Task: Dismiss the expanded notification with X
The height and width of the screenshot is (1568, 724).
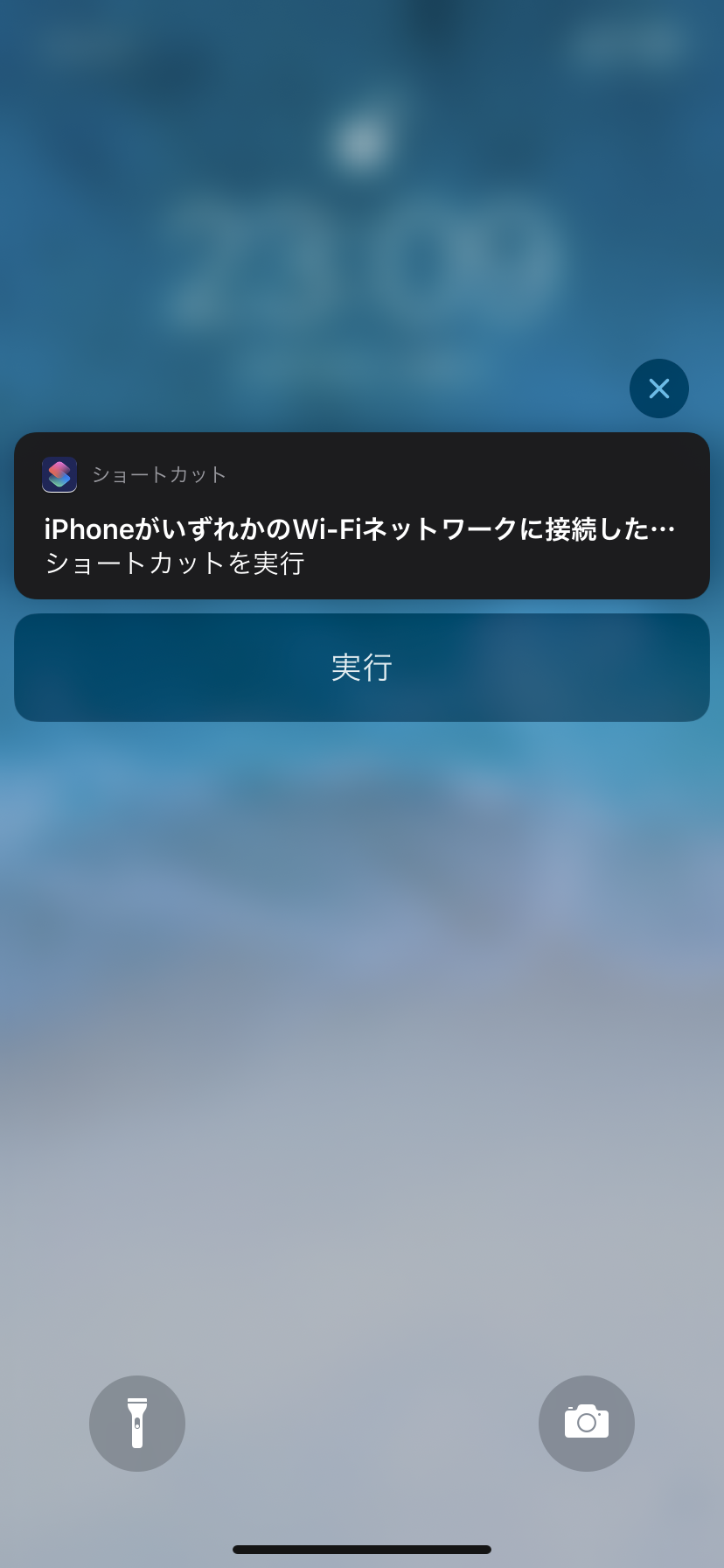Action: 658,388
